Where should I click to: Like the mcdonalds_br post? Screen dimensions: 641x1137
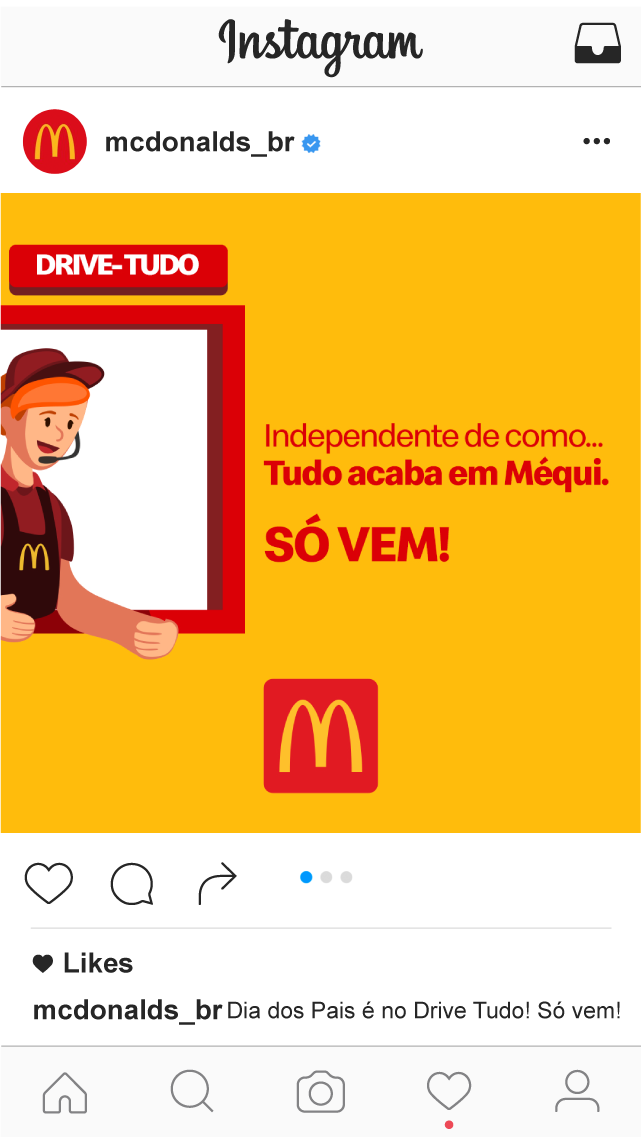[49, 883]
